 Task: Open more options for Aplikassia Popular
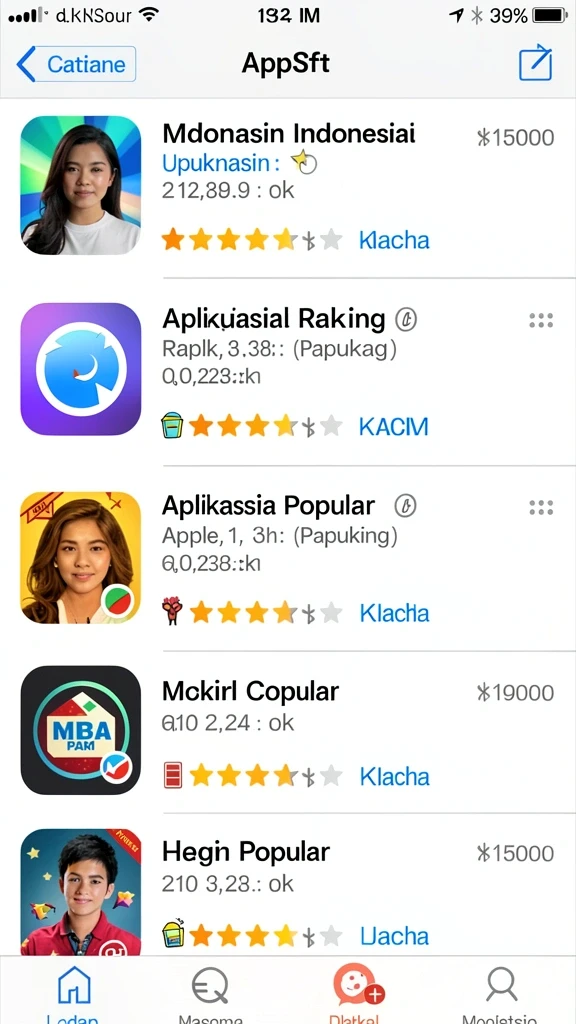(541, 507)
